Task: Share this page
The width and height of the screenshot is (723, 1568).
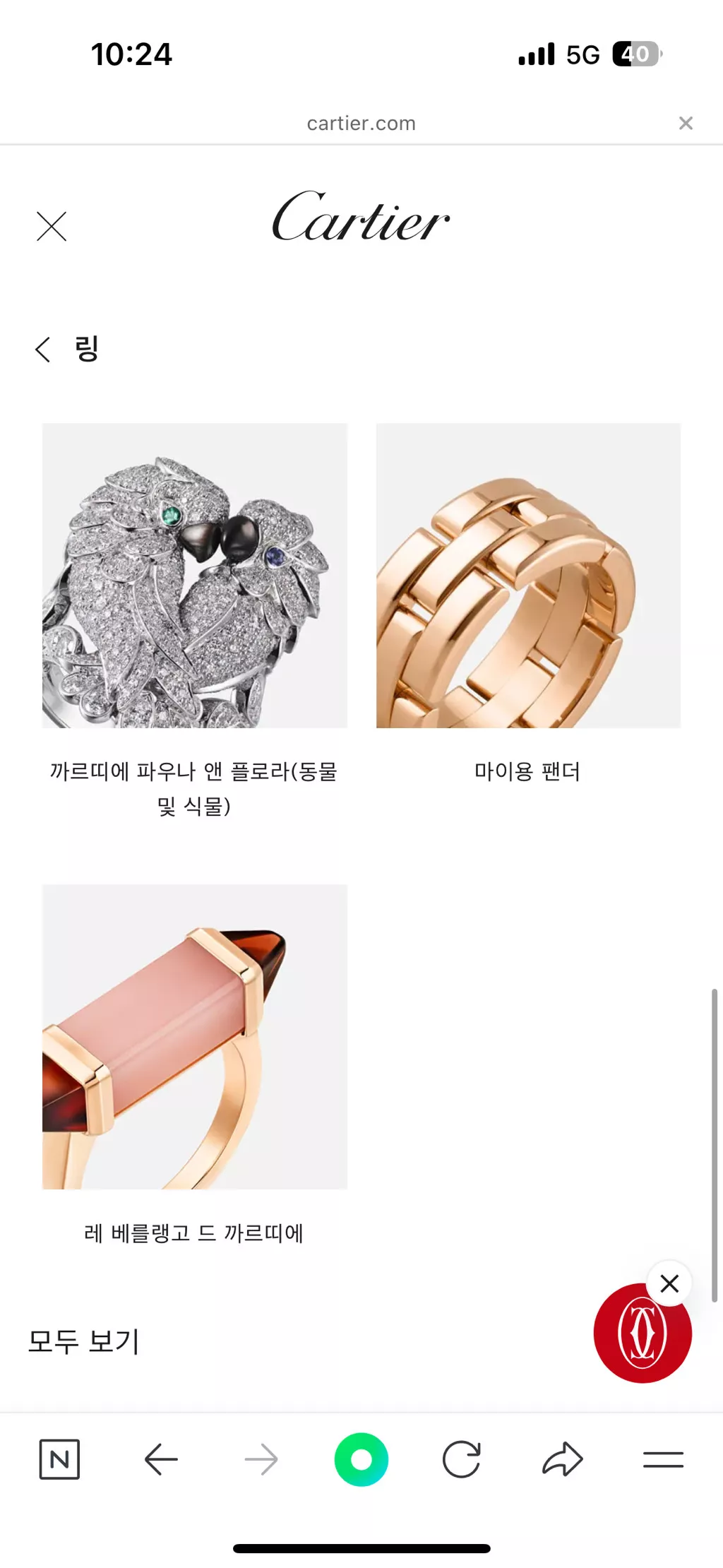Action: click(x=563, y=1459)
